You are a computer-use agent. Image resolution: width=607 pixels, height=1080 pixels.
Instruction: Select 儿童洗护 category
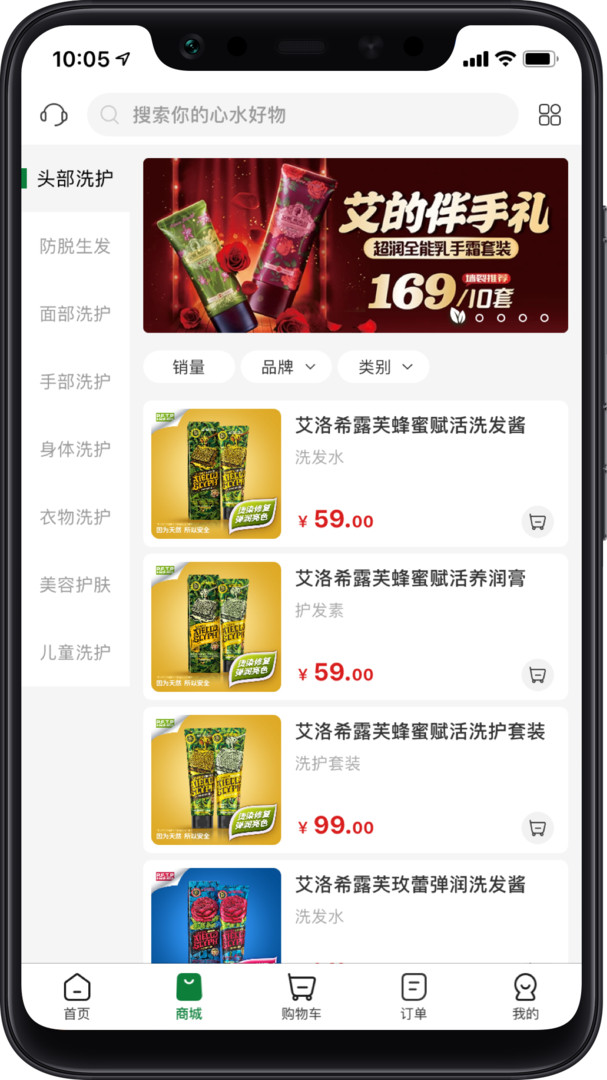tap(76, 652)
